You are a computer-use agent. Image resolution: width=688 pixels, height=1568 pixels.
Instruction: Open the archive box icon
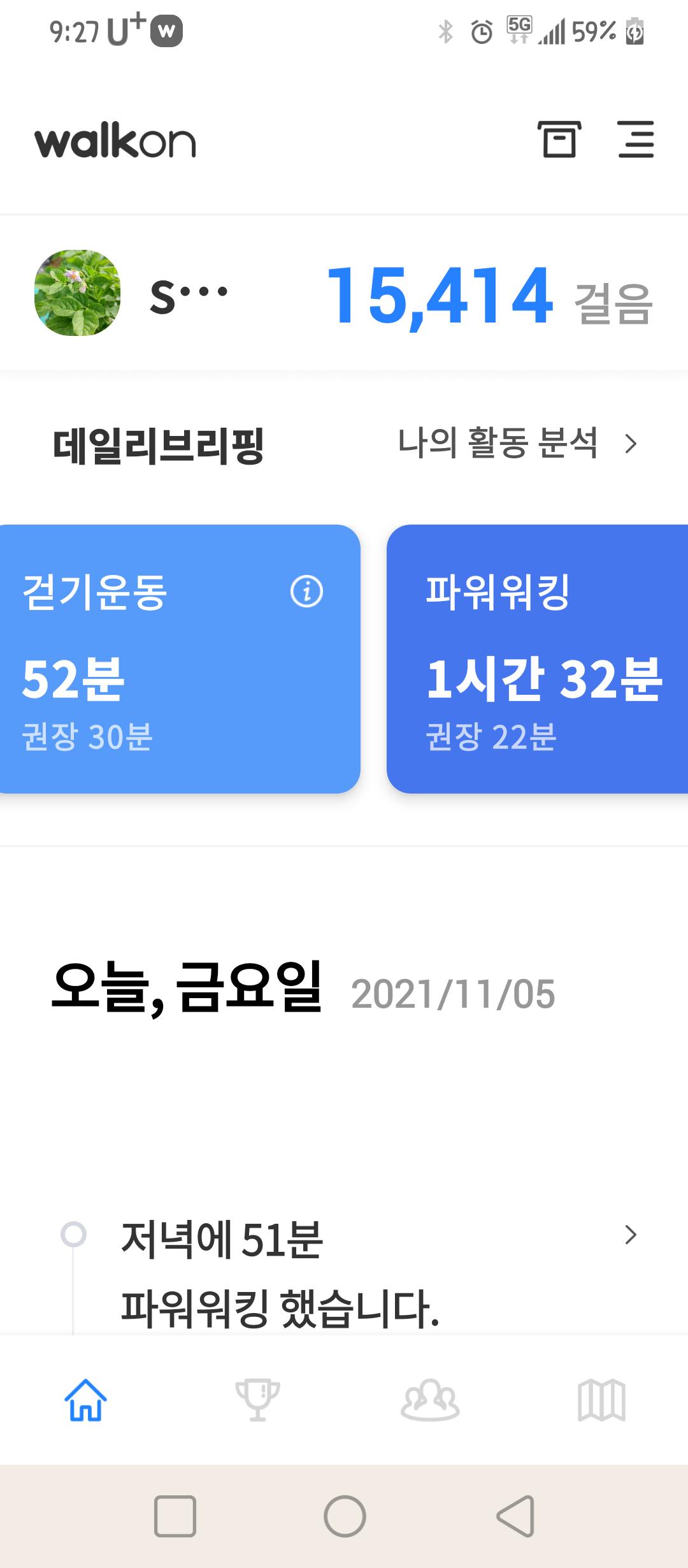(559, 139)
